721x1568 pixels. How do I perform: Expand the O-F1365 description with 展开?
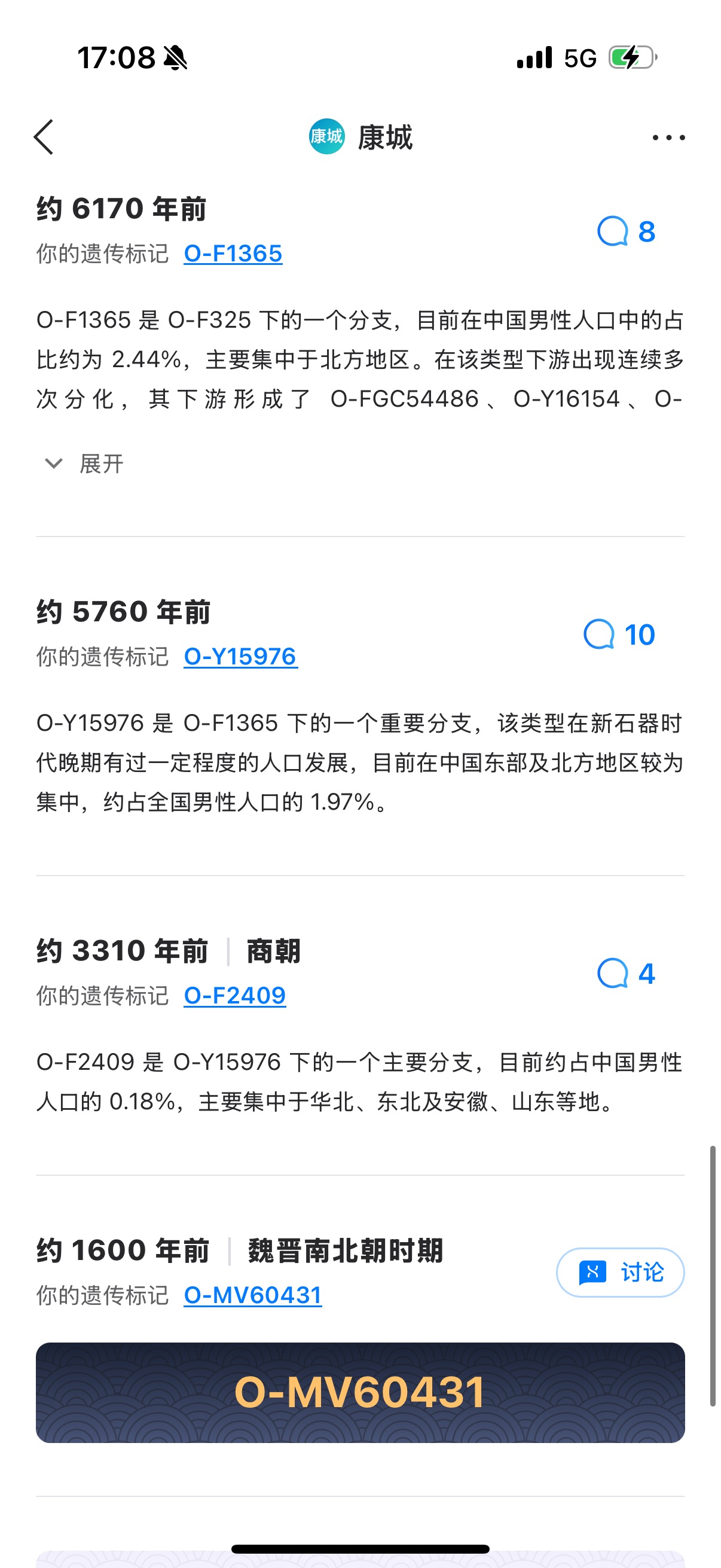click(x=85, y=464)
